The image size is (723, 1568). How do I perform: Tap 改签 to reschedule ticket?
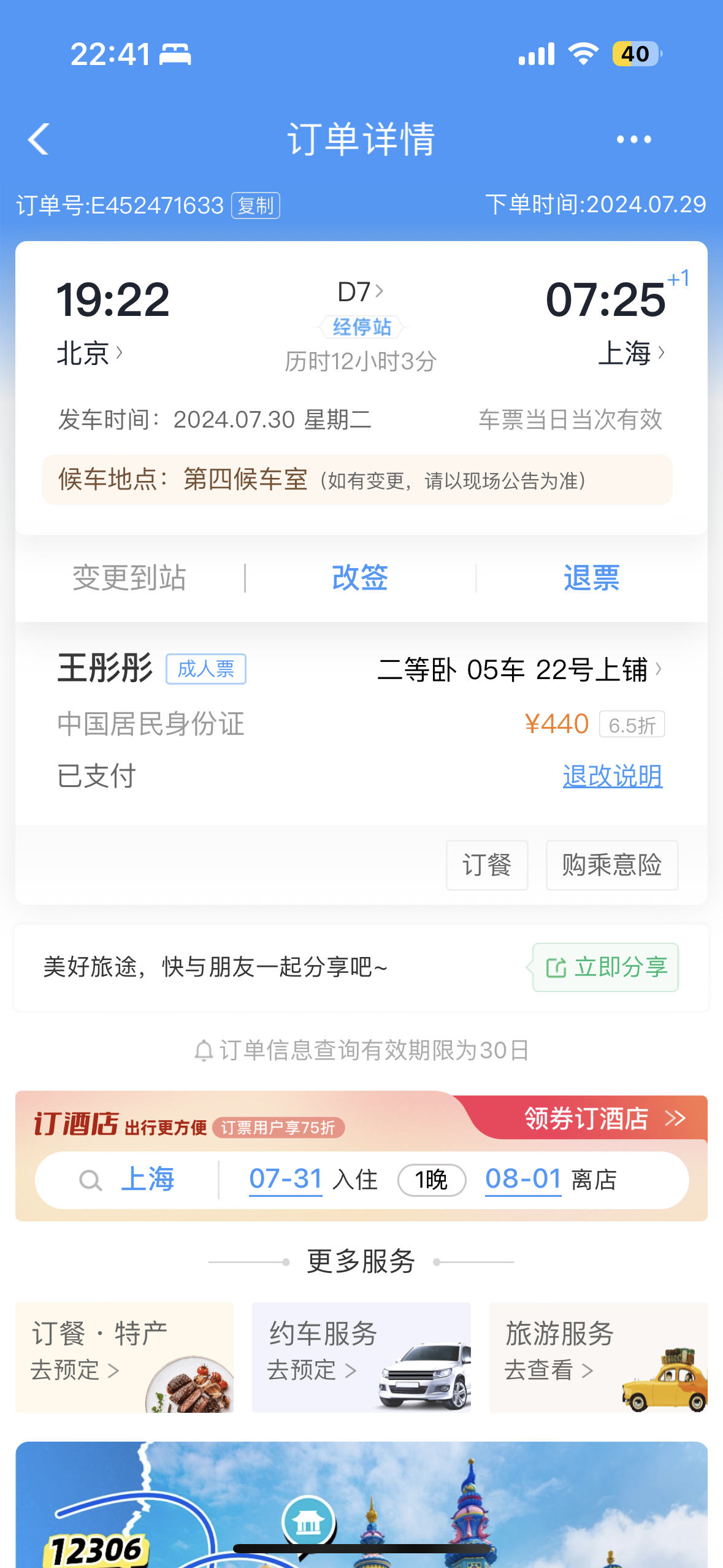[360, 578]
